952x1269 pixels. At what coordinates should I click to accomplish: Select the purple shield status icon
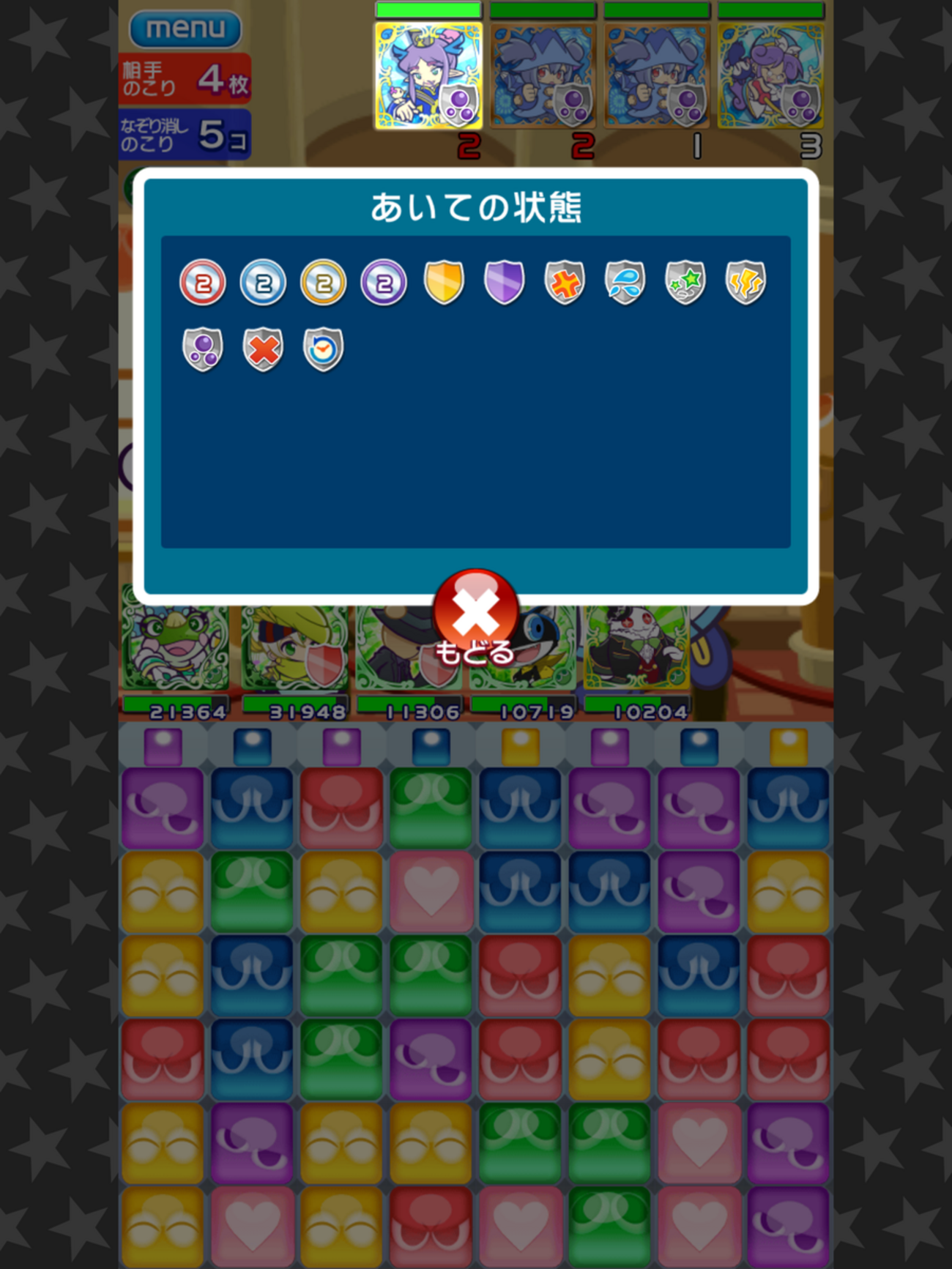504,283
